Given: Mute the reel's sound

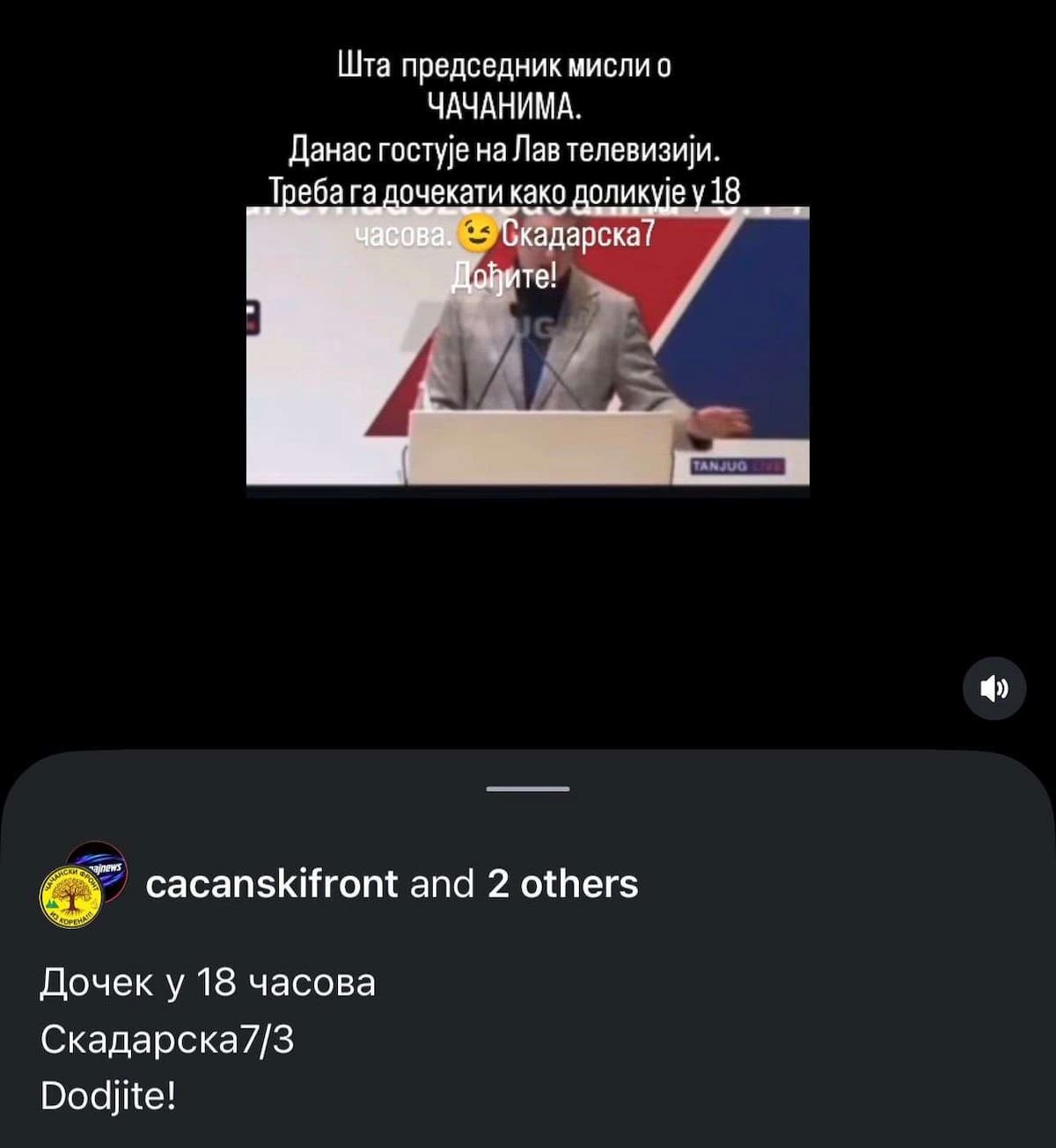Looking at the screenshot, I should 994,689.
